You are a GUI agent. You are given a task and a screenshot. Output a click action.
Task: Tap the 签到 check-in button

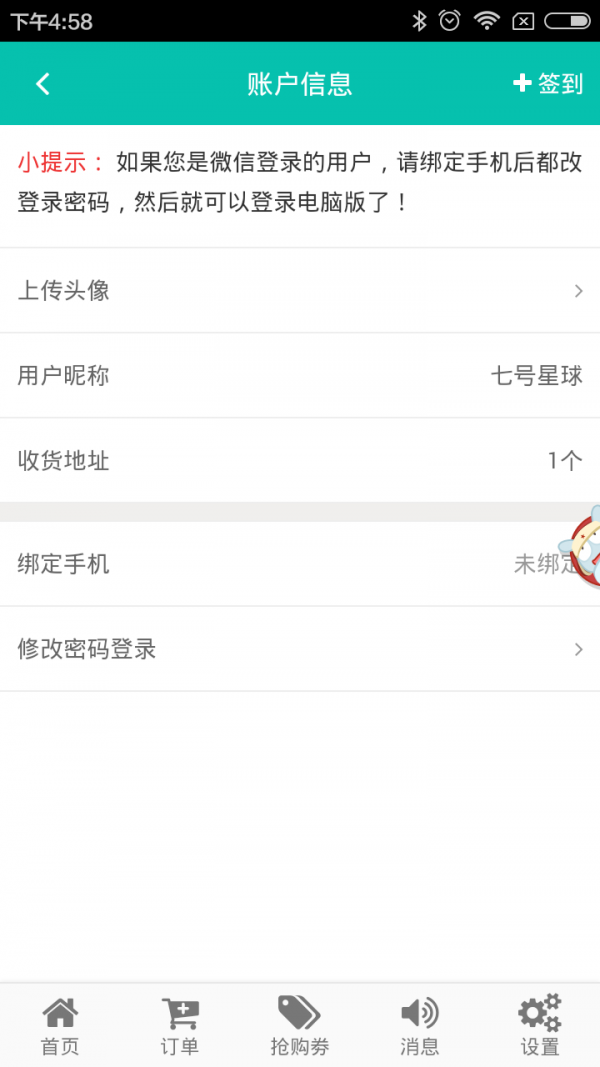point(548,84)
